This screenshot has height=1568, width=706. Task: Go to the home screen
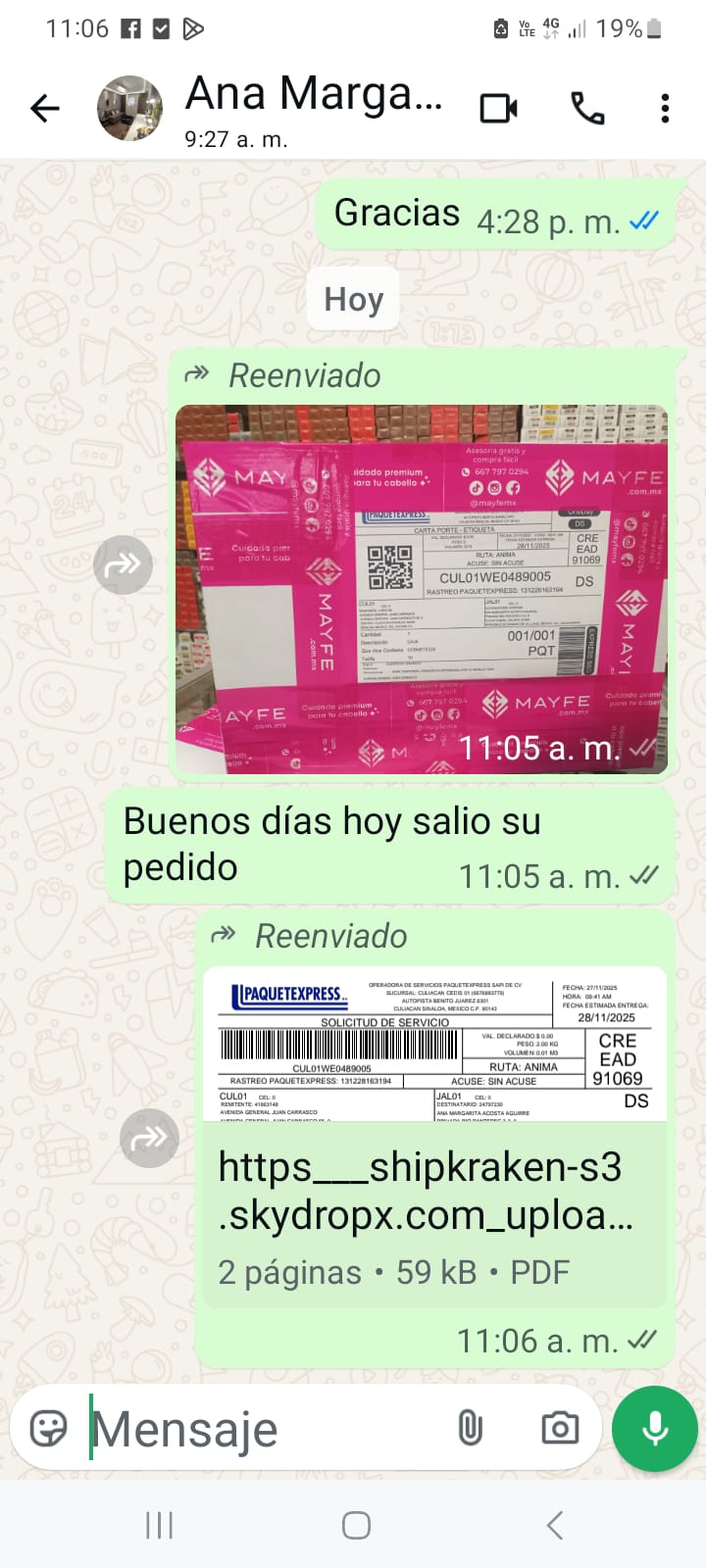[356, 1525]
